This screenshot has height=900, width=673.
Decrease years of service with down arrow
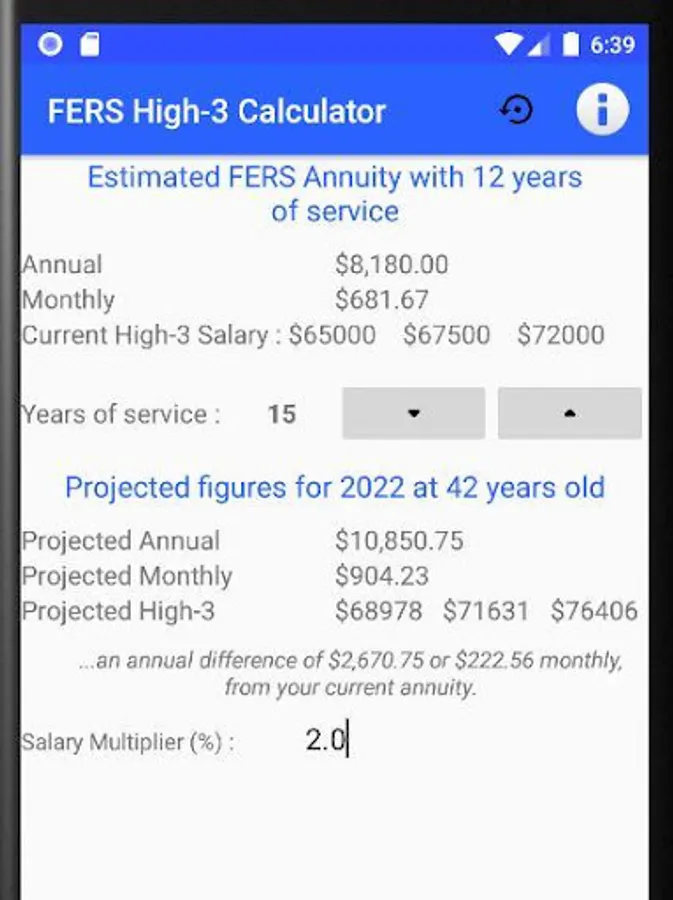click(x=413, y=414)
